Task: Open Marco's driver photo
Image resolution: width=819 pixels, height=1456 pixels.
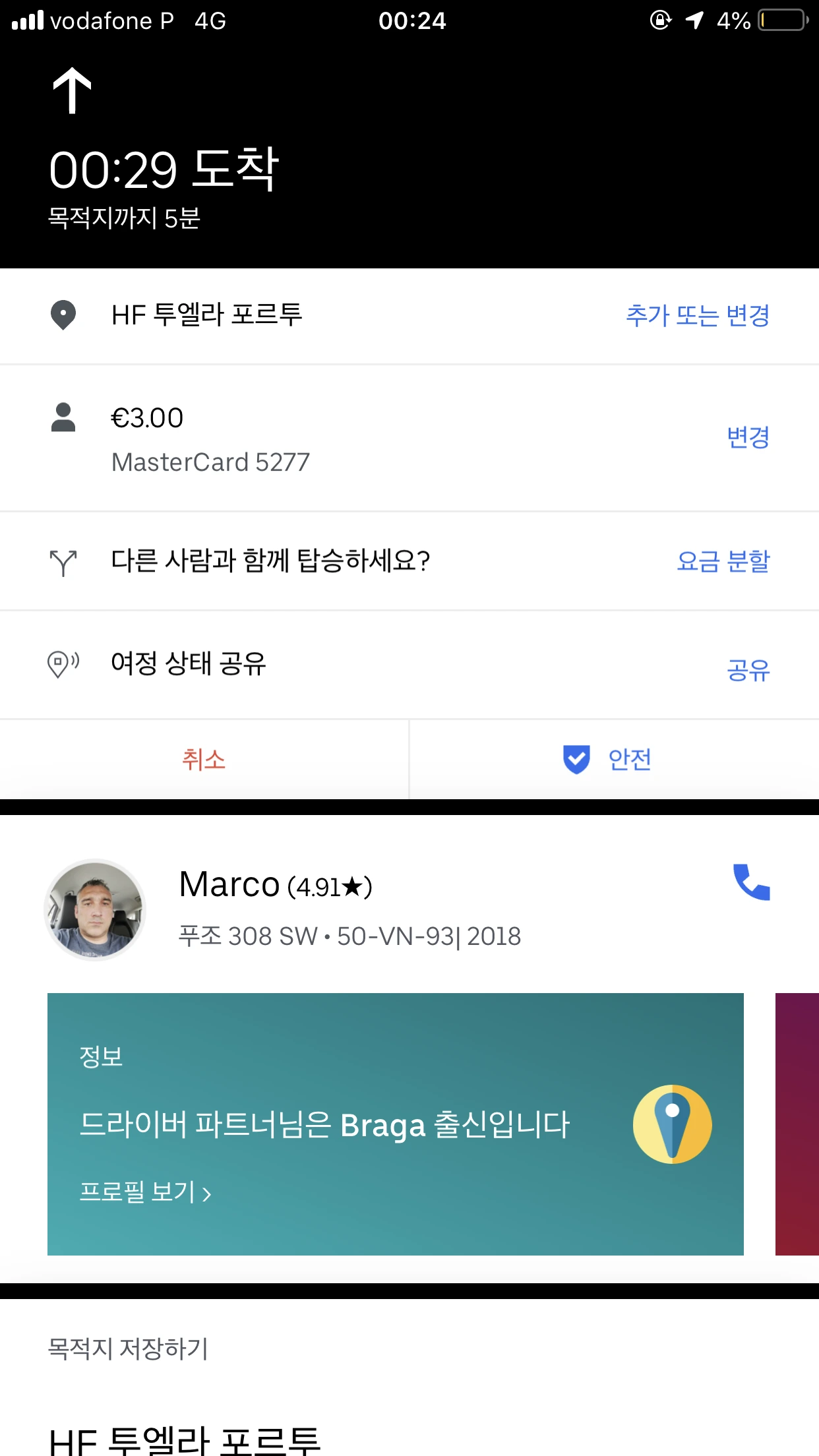Action: [95, 909]
